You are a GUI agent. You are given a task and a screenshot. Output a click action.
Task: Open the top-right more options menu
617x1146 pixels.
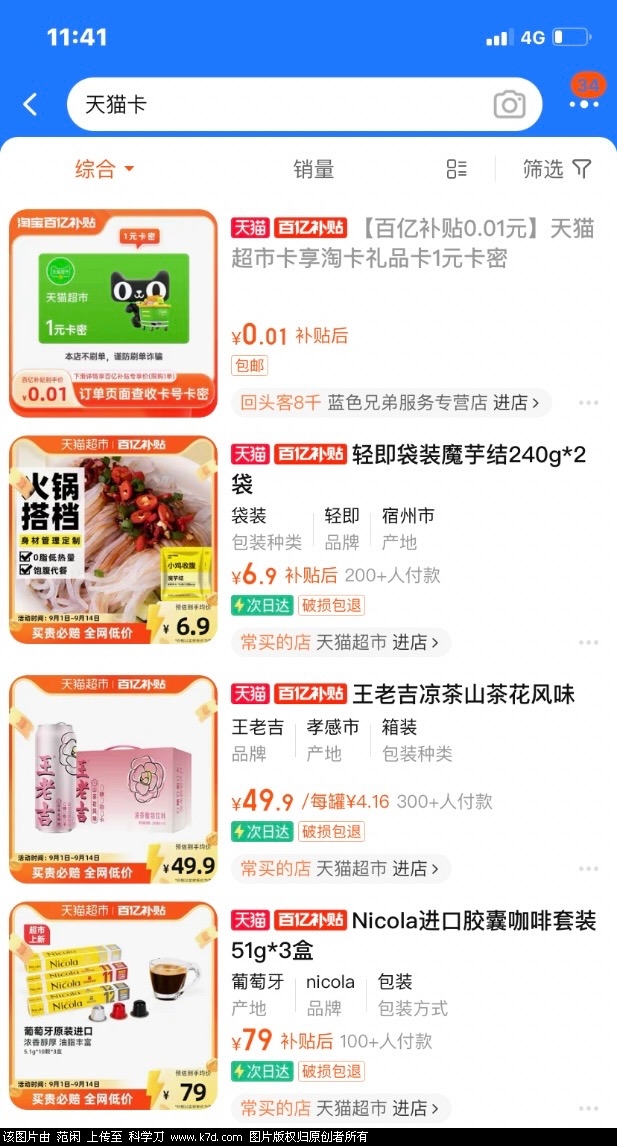pyautogui.click(x=584, y=104)
